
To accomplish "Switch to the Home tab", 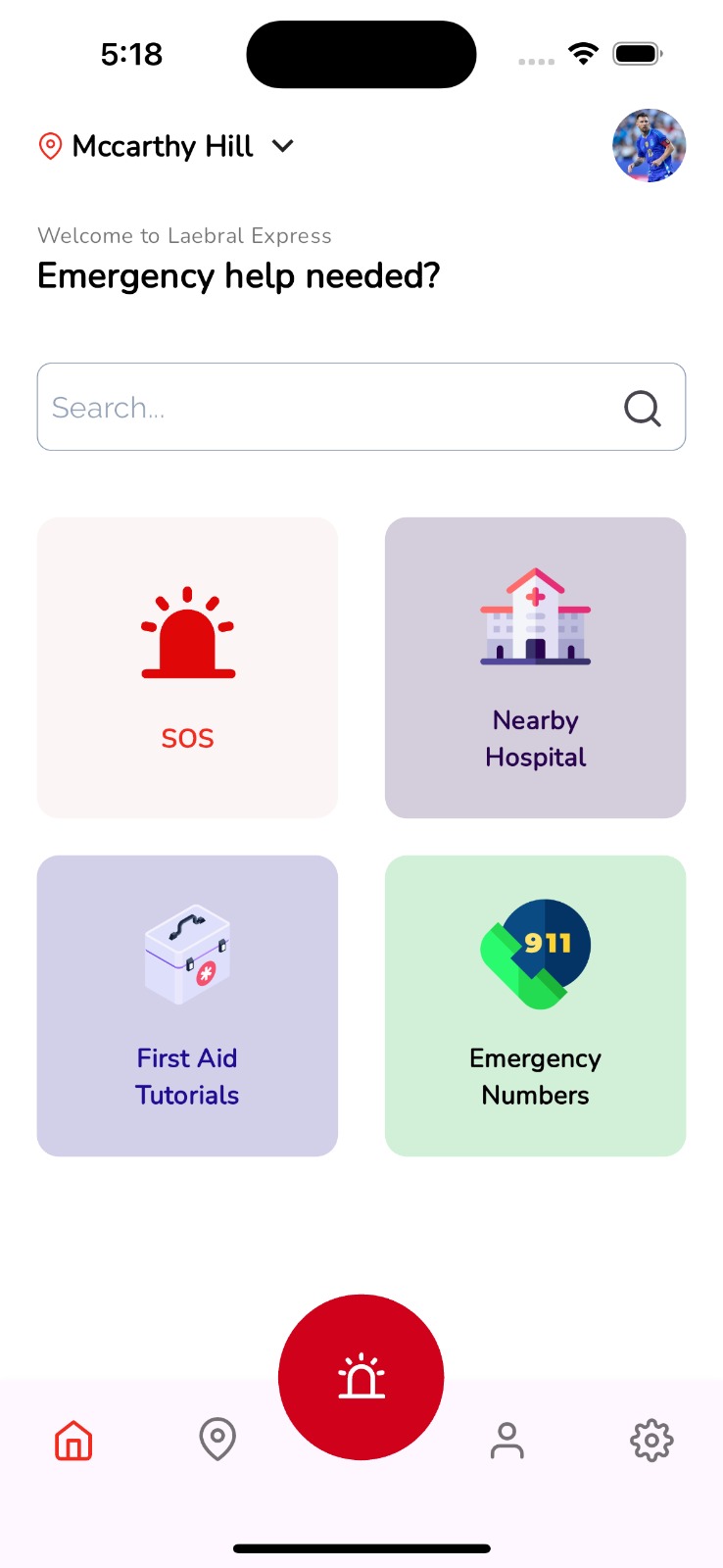I will tap(73, 1441).
